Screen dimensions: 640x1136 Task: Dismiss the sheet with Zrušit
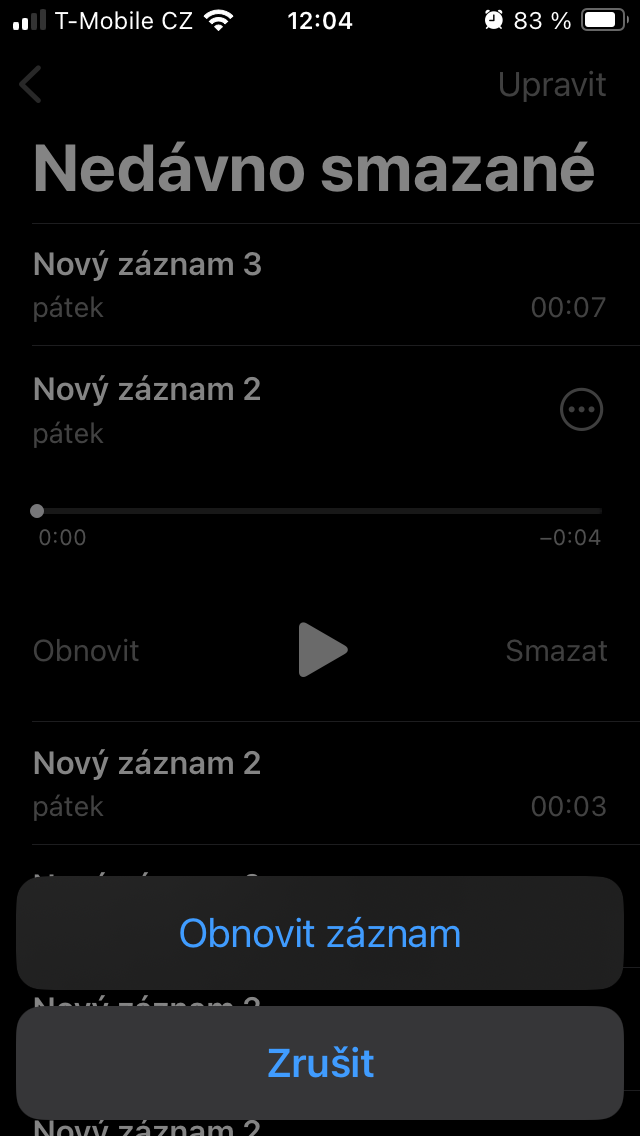click(x=320, y=1062)
